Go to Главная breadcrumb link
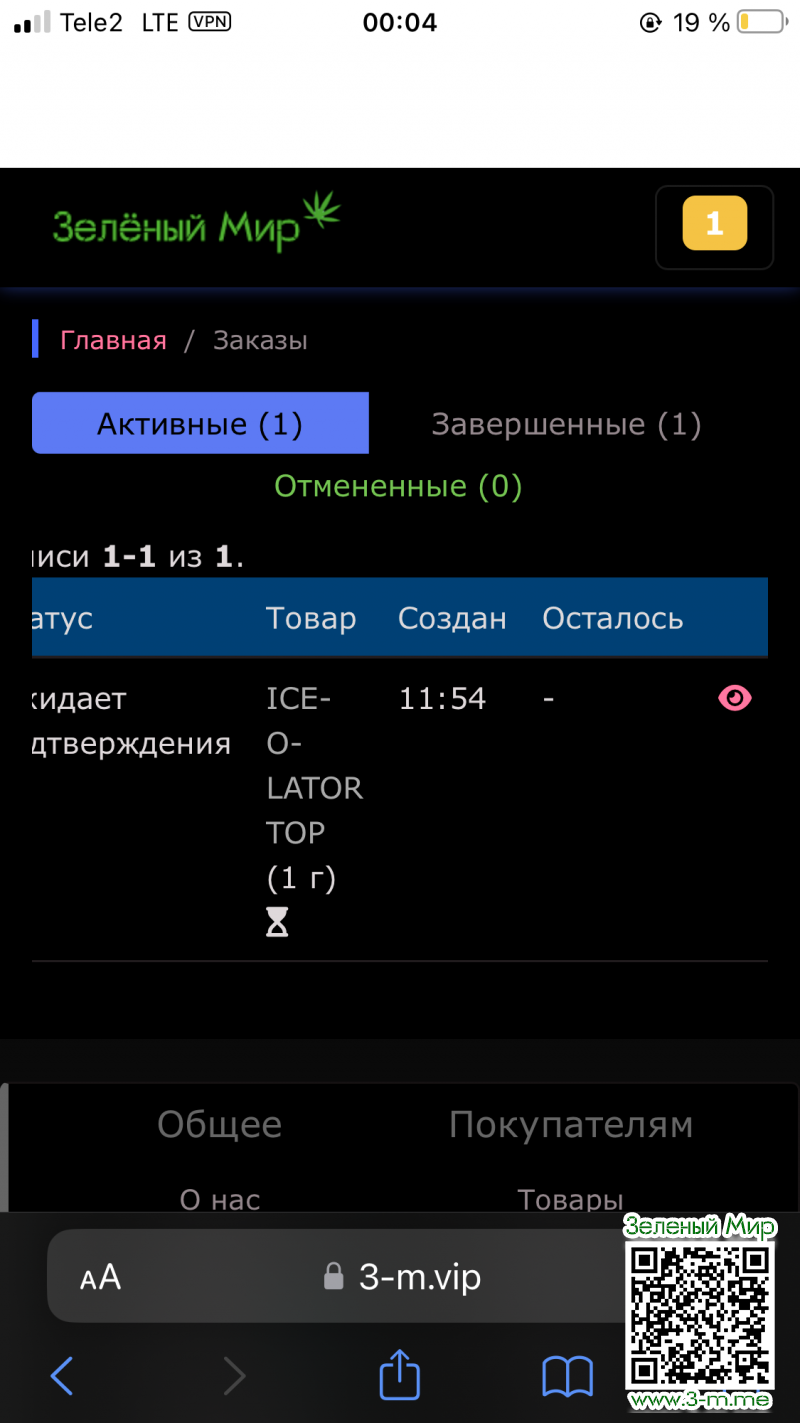 [x=113, y=341]
